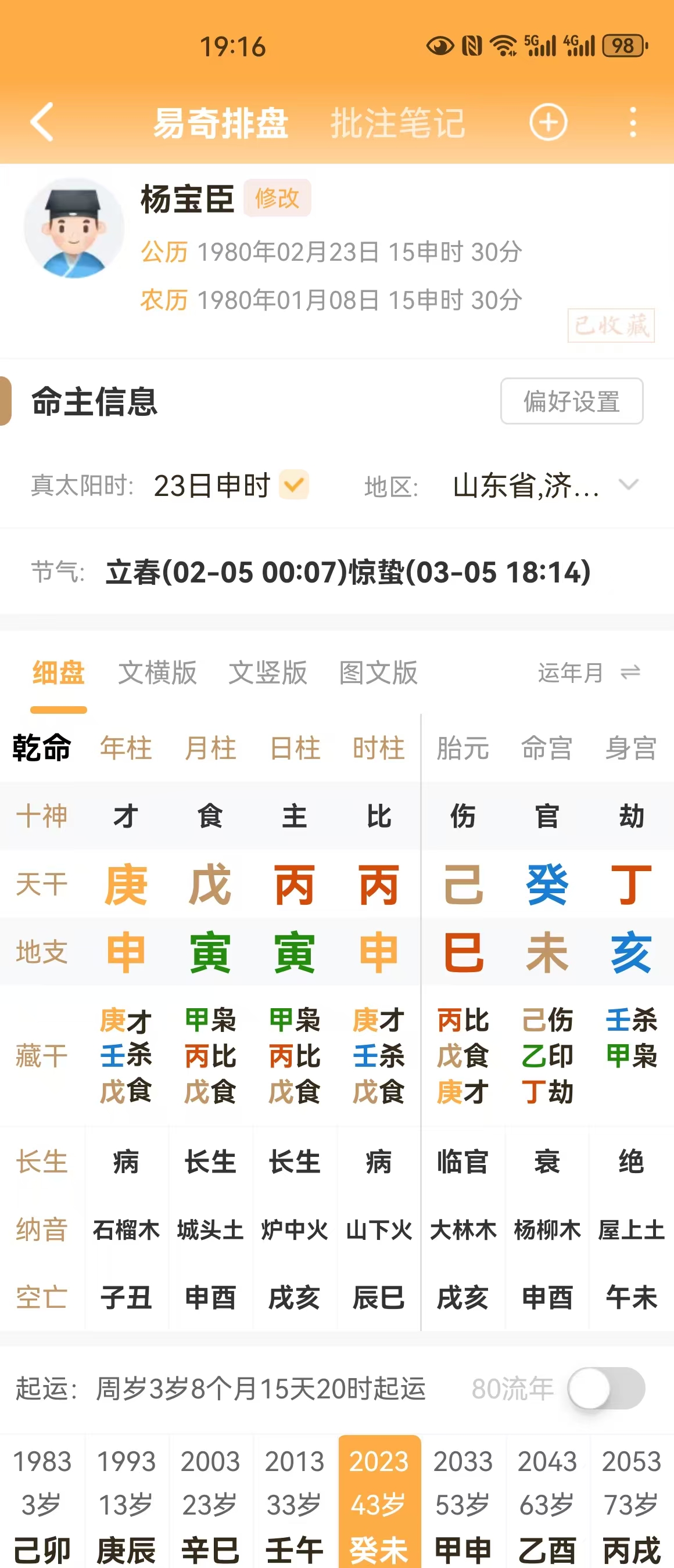This screenshot has height=1568, width=674.
Task: Tap the 运年月 switch button
Action: pyautogui.click(x=589, y=672)
